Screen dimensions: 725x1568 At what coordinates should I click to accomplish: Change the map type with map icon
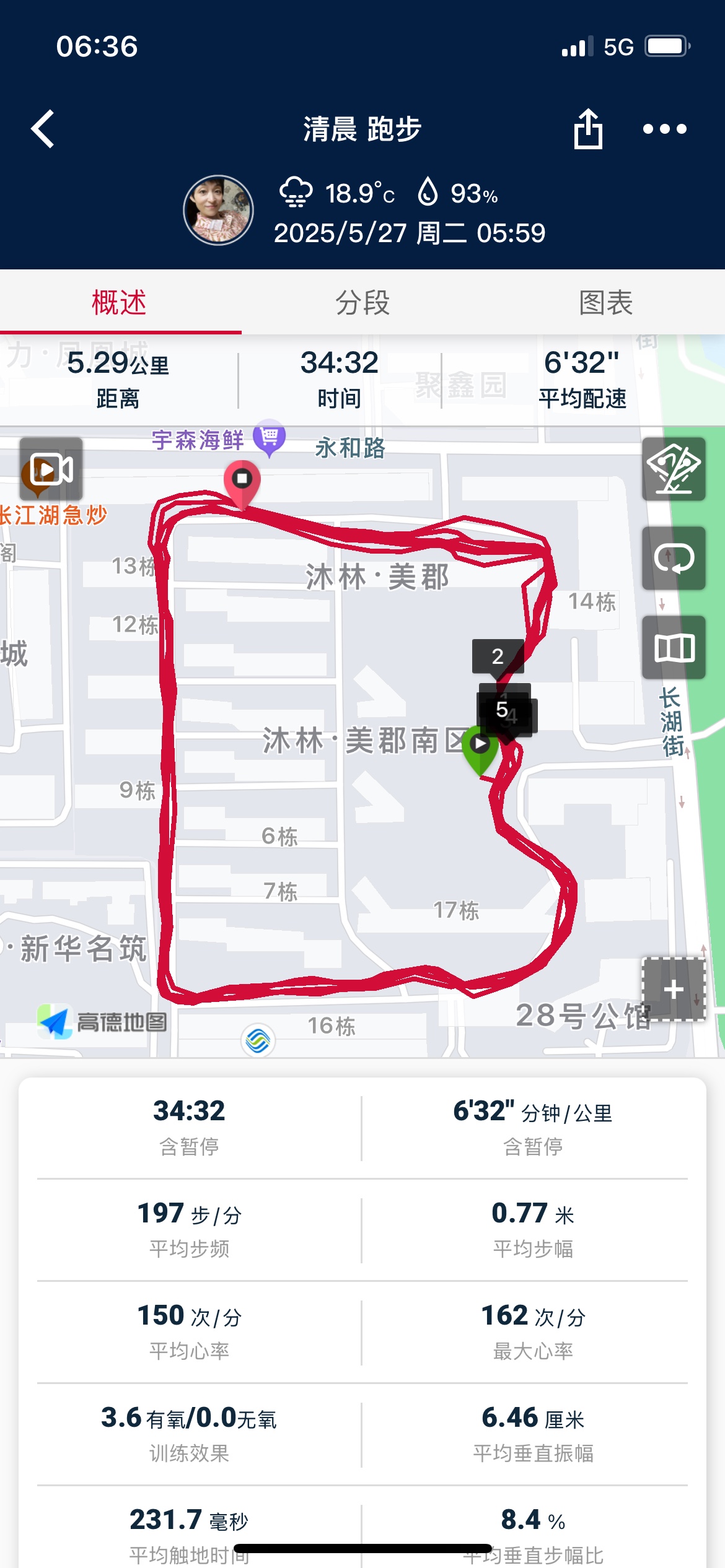[x=674, y=647]
